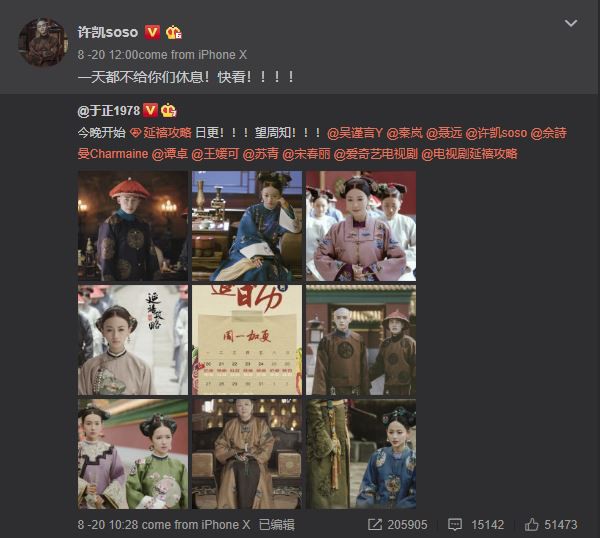Open the photo of the seated empress dowager
Viewport: 600px width, 538px height.
tap(247, 454)
